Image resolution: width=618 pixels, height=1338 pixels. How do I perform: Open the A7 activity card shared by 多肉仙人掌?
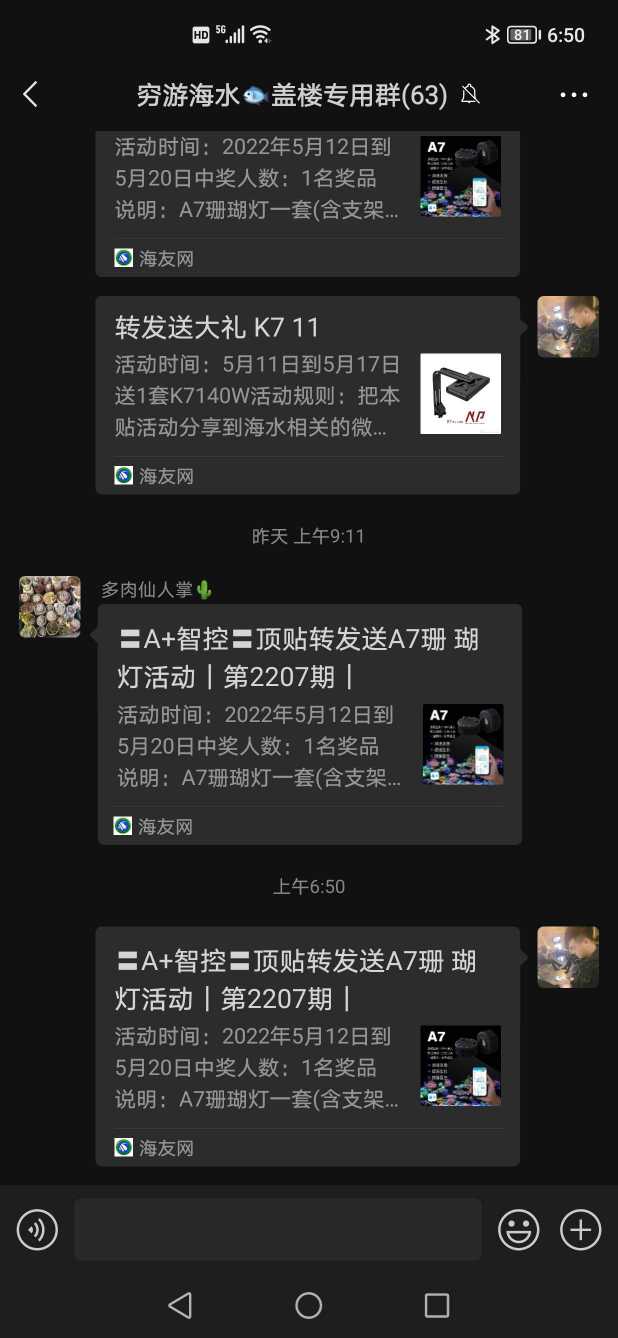tap(309, 724)
